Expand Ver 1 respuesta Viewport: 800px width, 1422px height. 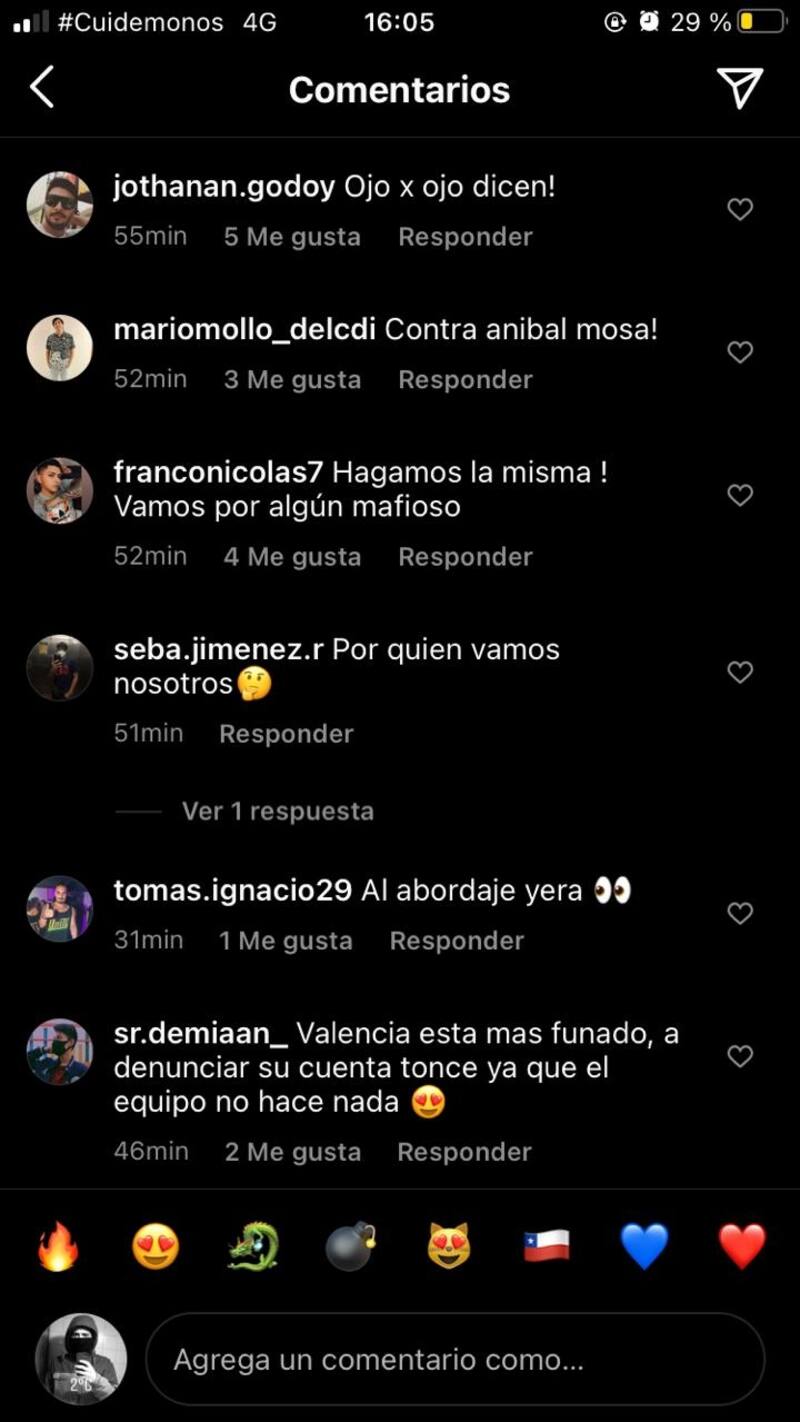click(x=277, y=811)
